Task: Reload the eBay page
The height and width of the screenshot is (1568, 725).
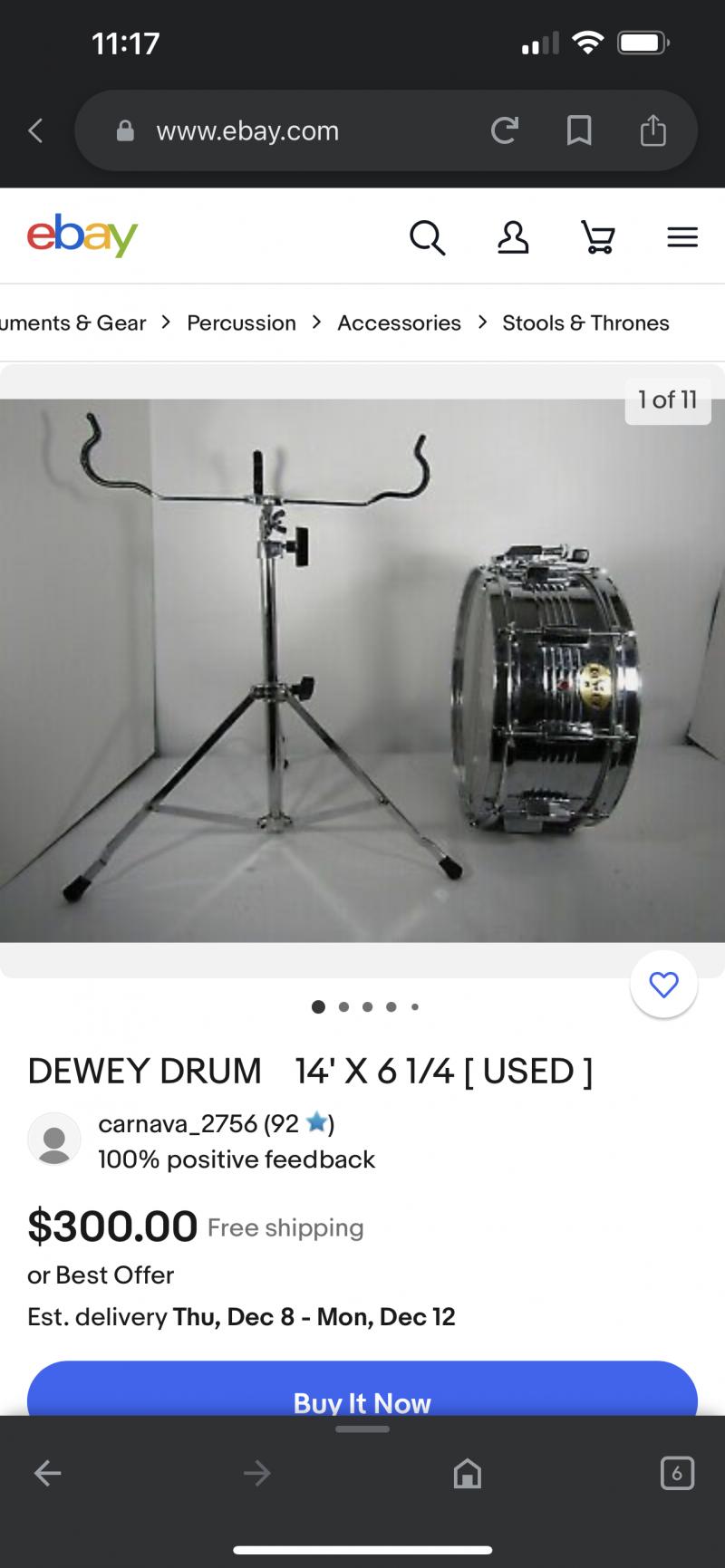Action: click(505, 131)
